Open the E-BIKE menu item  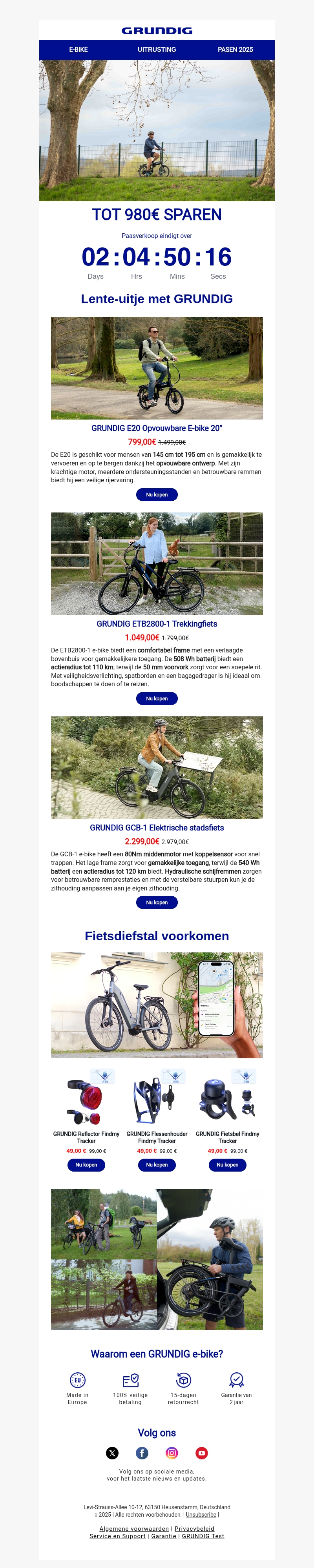[78, 49]
